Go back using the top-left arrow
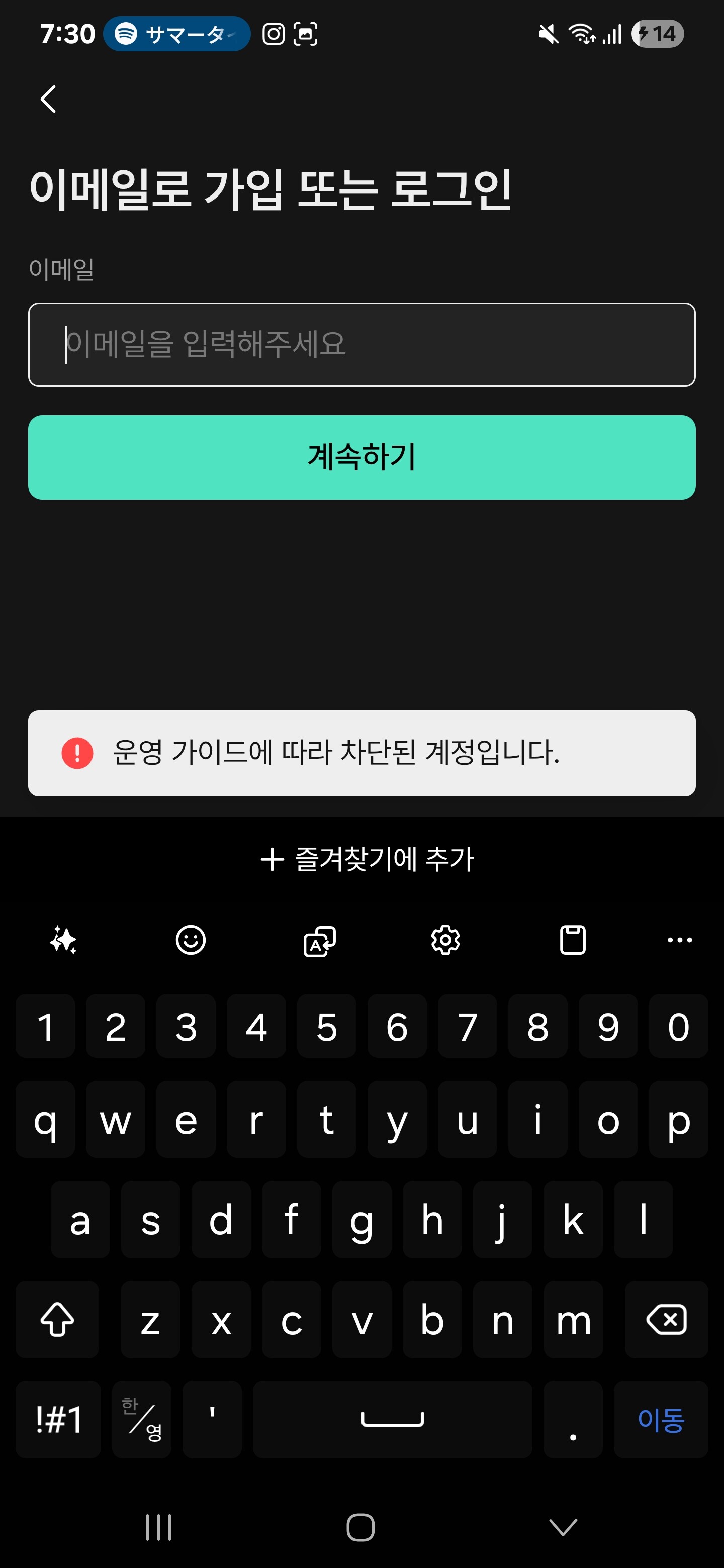The height and width of the screenshot is (1568, 724). (48, 99)
